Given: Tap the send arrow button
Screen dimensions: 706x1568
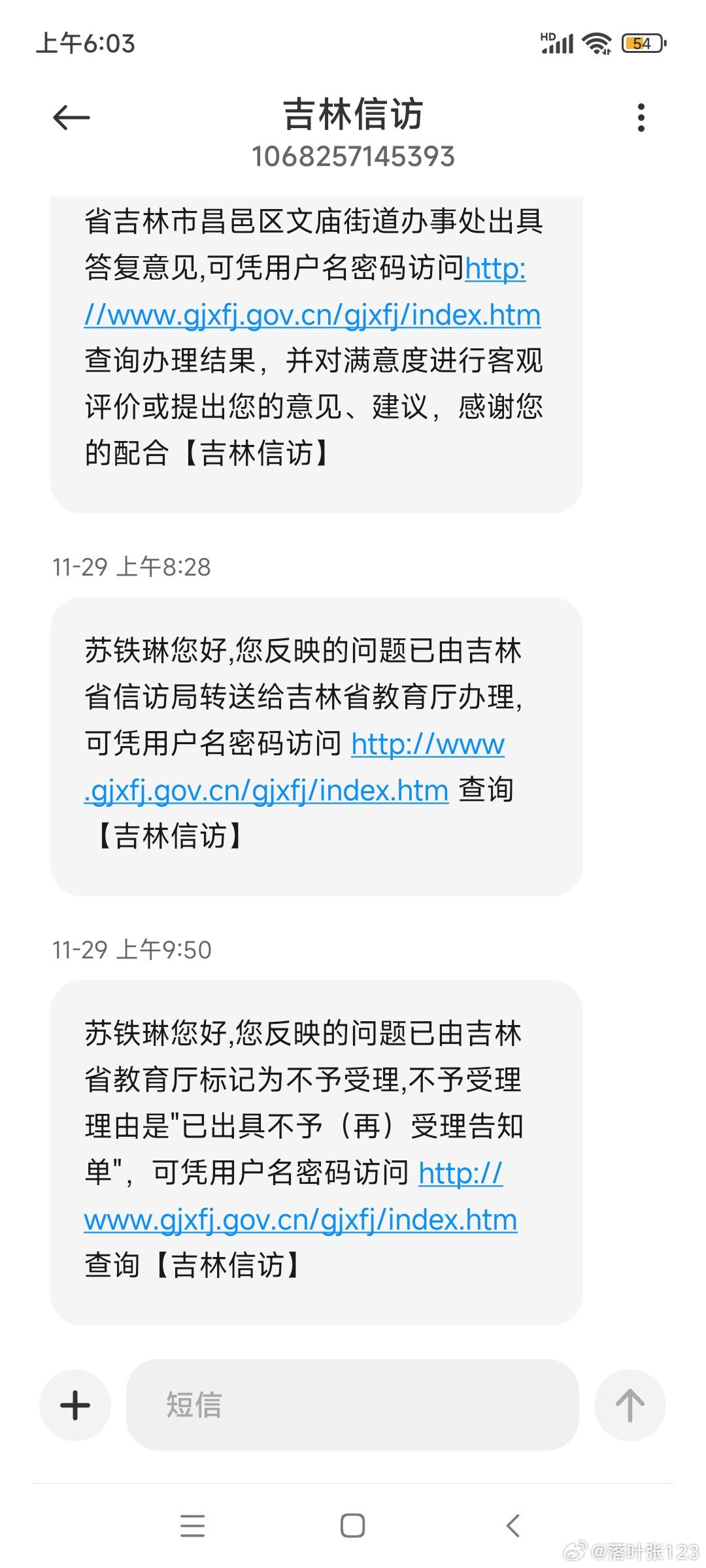Looking at the screenshot, I should 630,1405.
